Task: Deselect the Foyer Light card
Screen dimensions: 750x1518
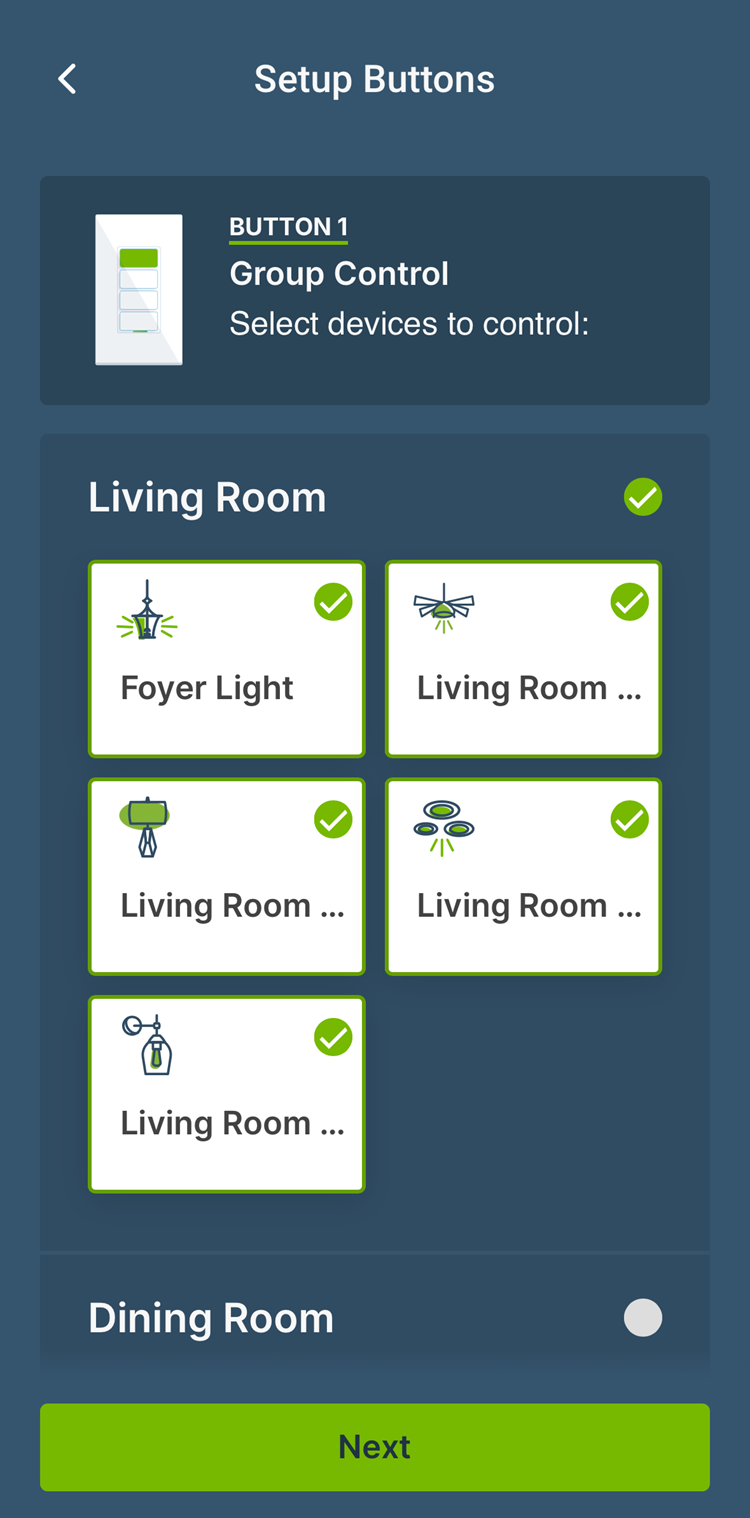Action: 227,658
